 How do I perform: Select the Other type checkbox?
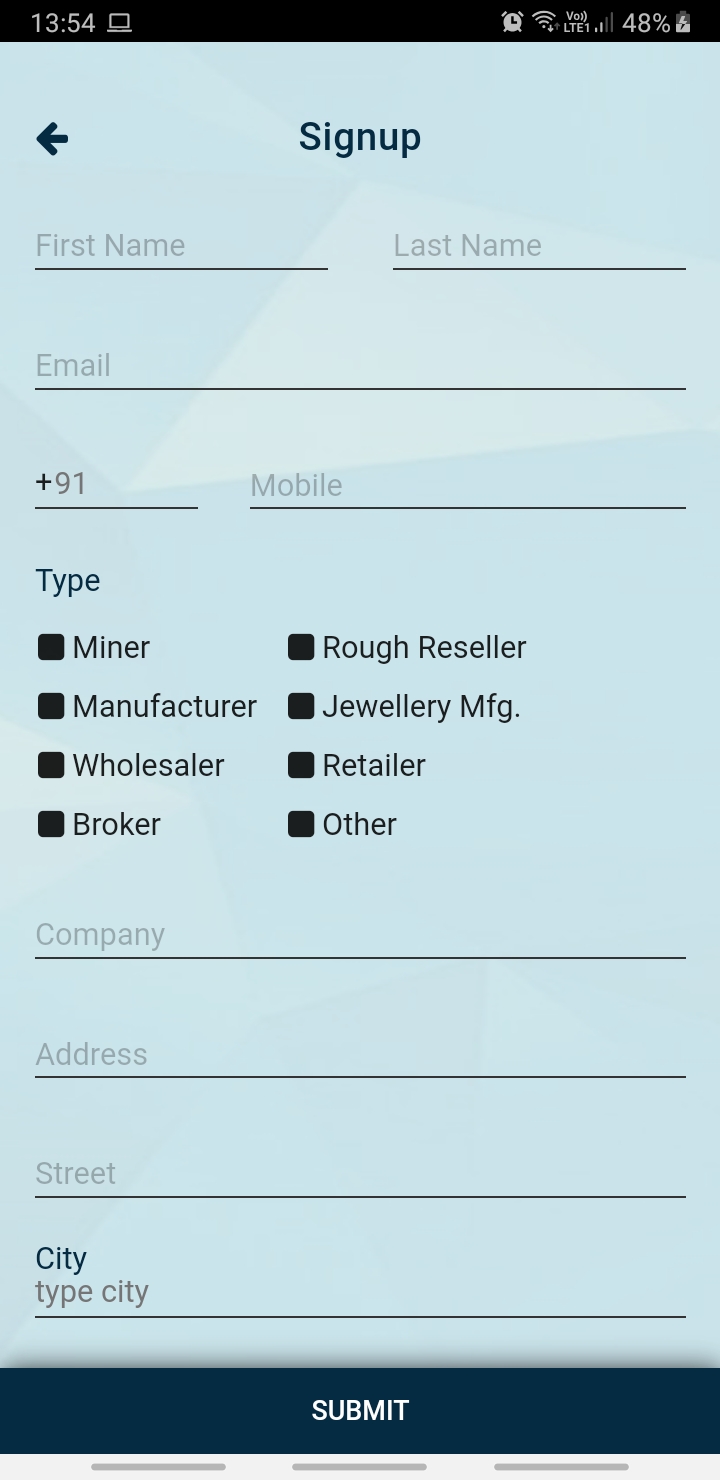point(301,824)
